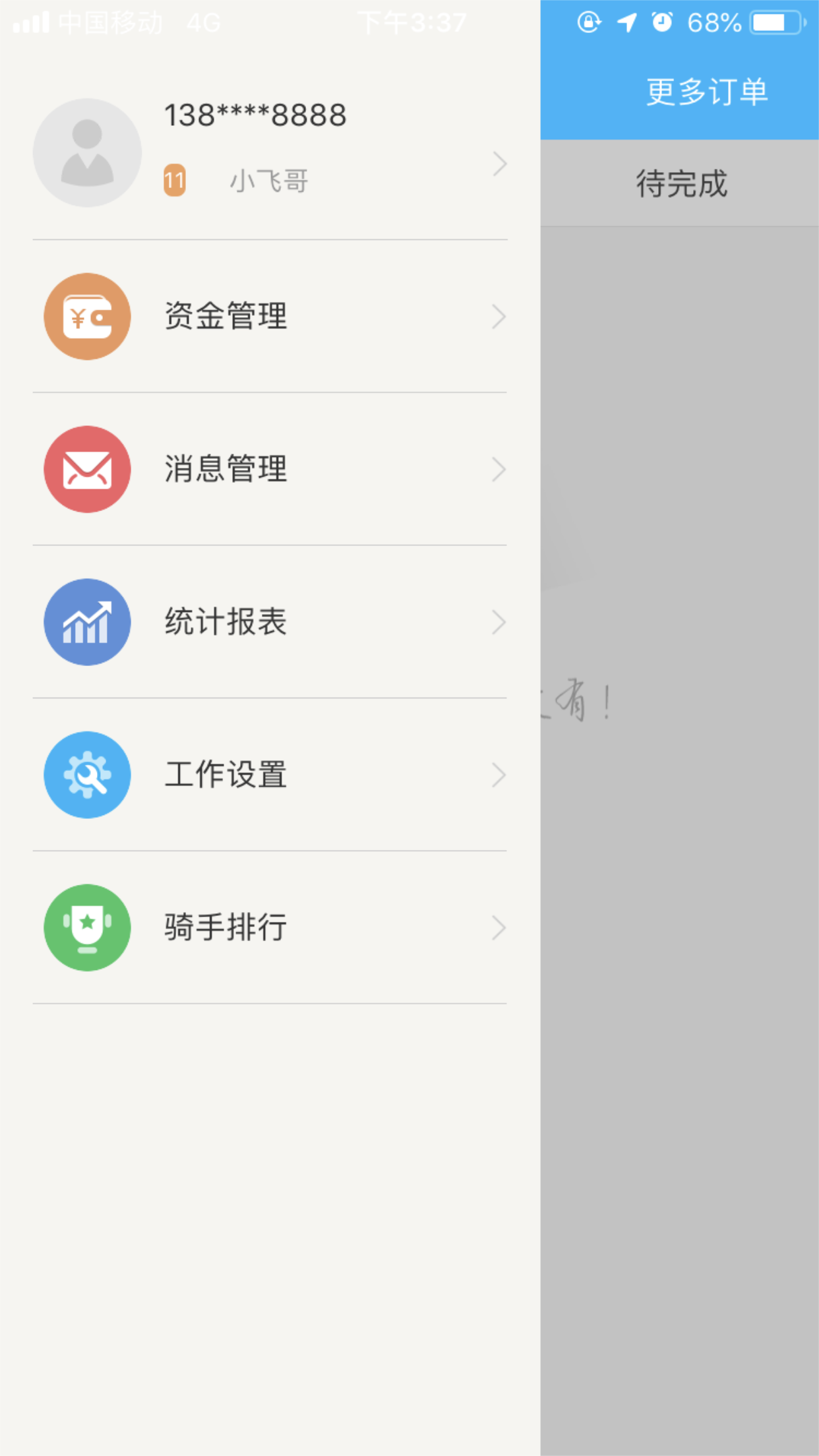The image size is (819, 1456).
Task: Open 消息管理 message management
Action: [x=270, y=470]
